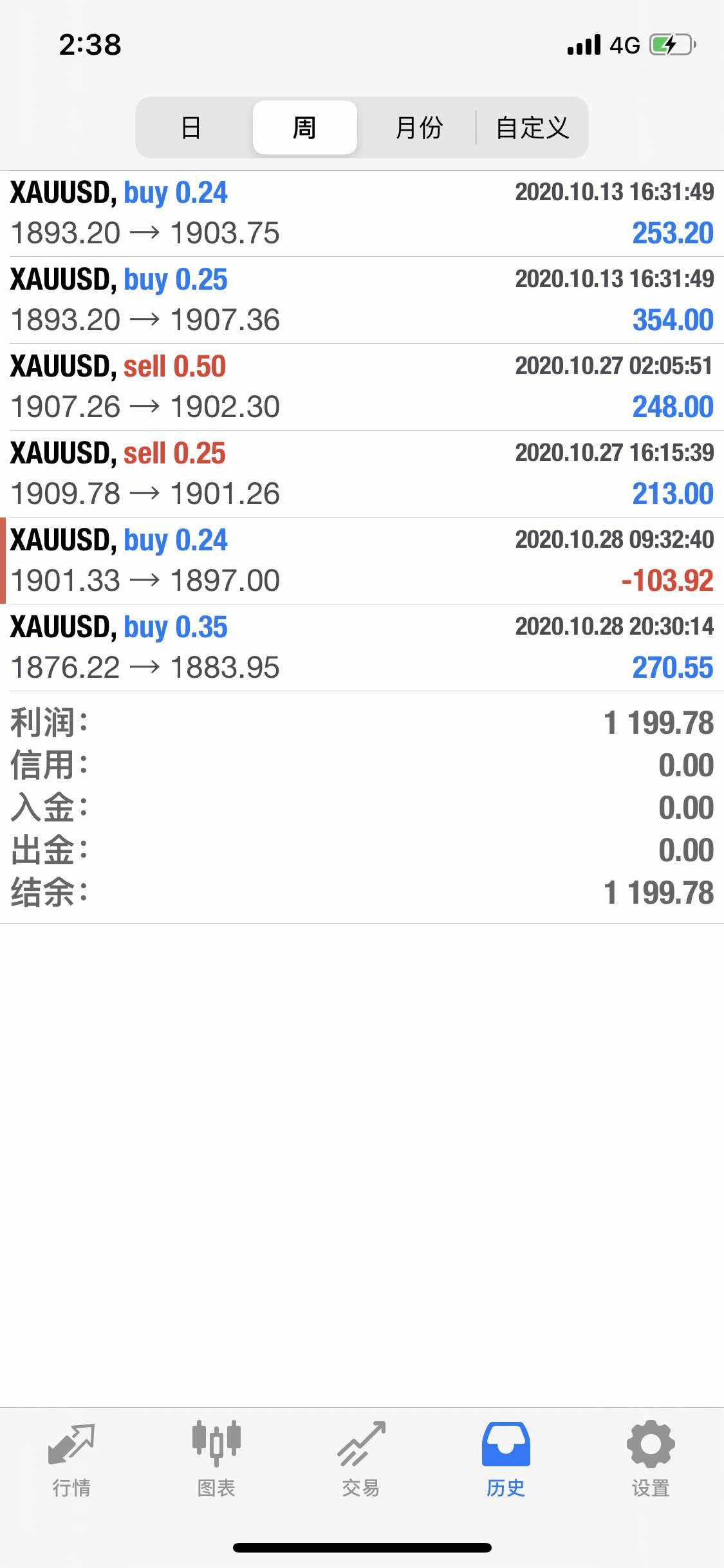Viewport: 724px width, 1568px height.
Task: Switch to the 交易 trade tab
Action: point(361,1461)
